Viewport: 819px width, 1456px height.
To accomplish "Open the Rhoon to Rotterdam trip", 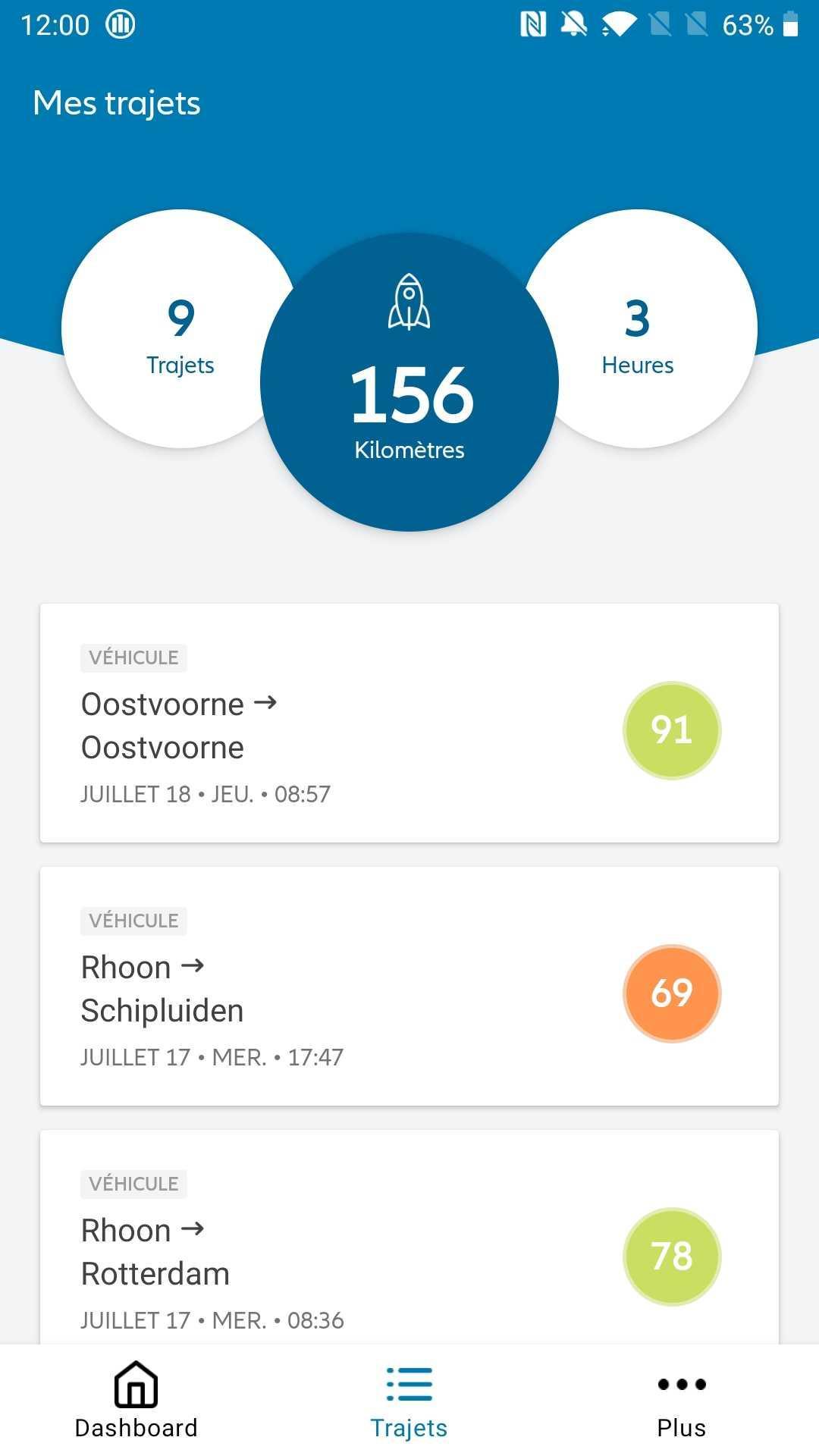I will 409,1244.
